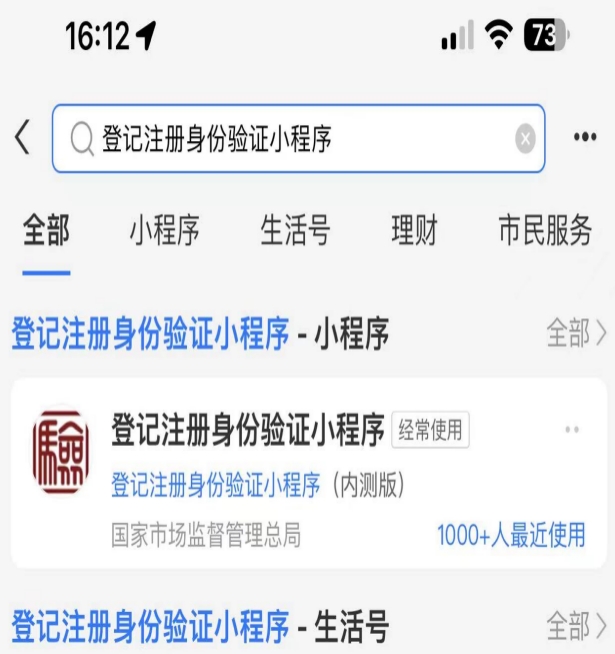Go back using the left arrow
Image resolution: width=615 pixels, height=654 pixels.
22,138
